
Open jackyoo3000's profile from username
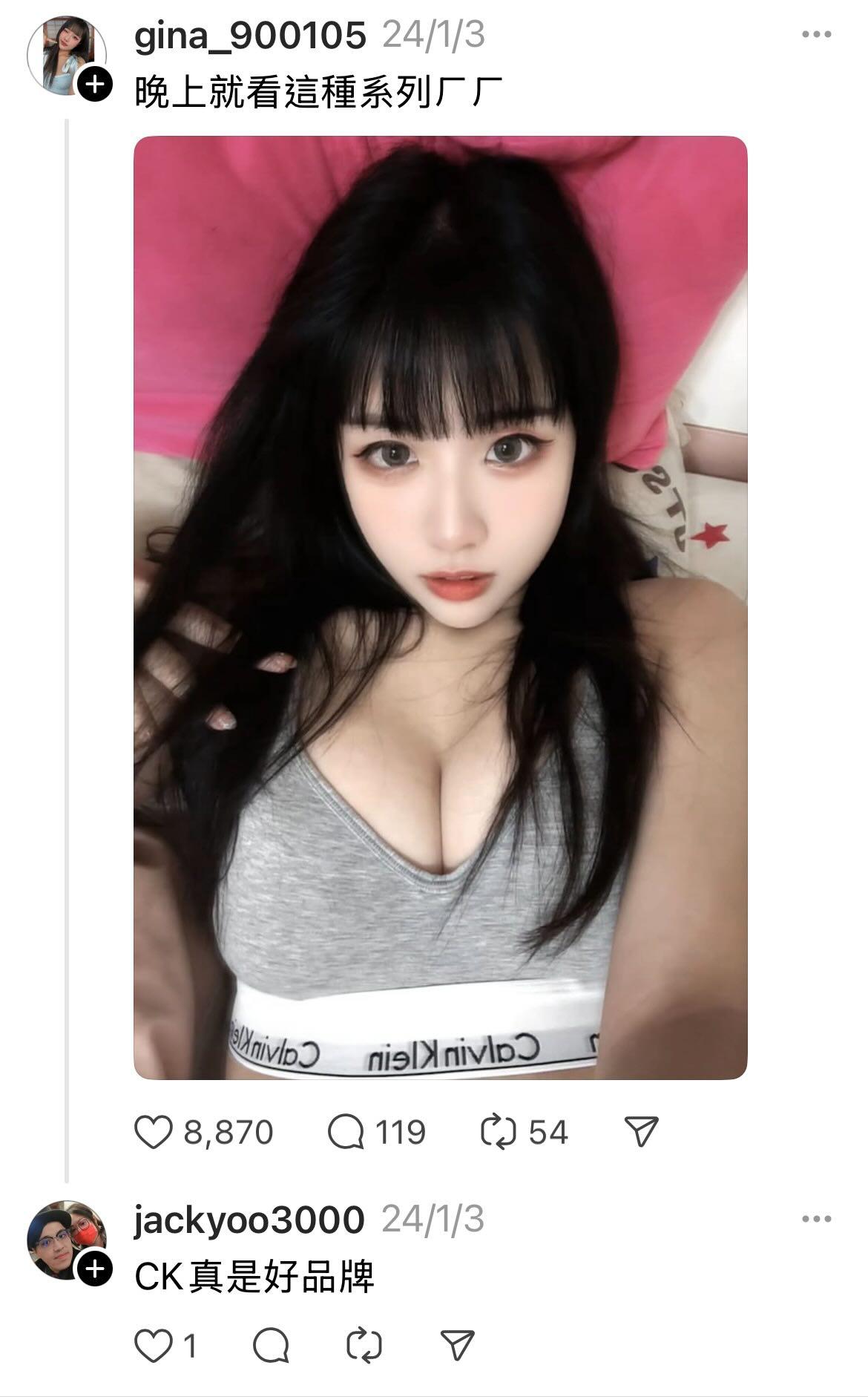pos(249,1220)
